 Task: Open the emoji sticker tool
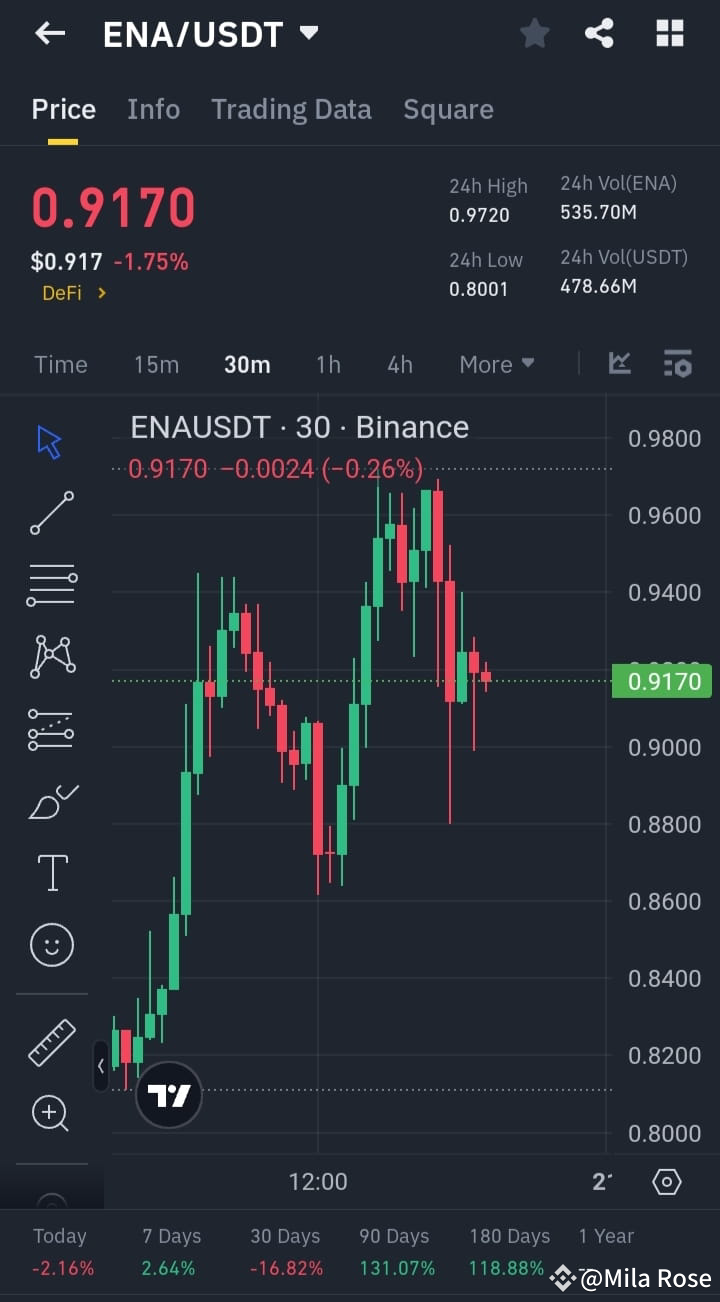point(50,945)
